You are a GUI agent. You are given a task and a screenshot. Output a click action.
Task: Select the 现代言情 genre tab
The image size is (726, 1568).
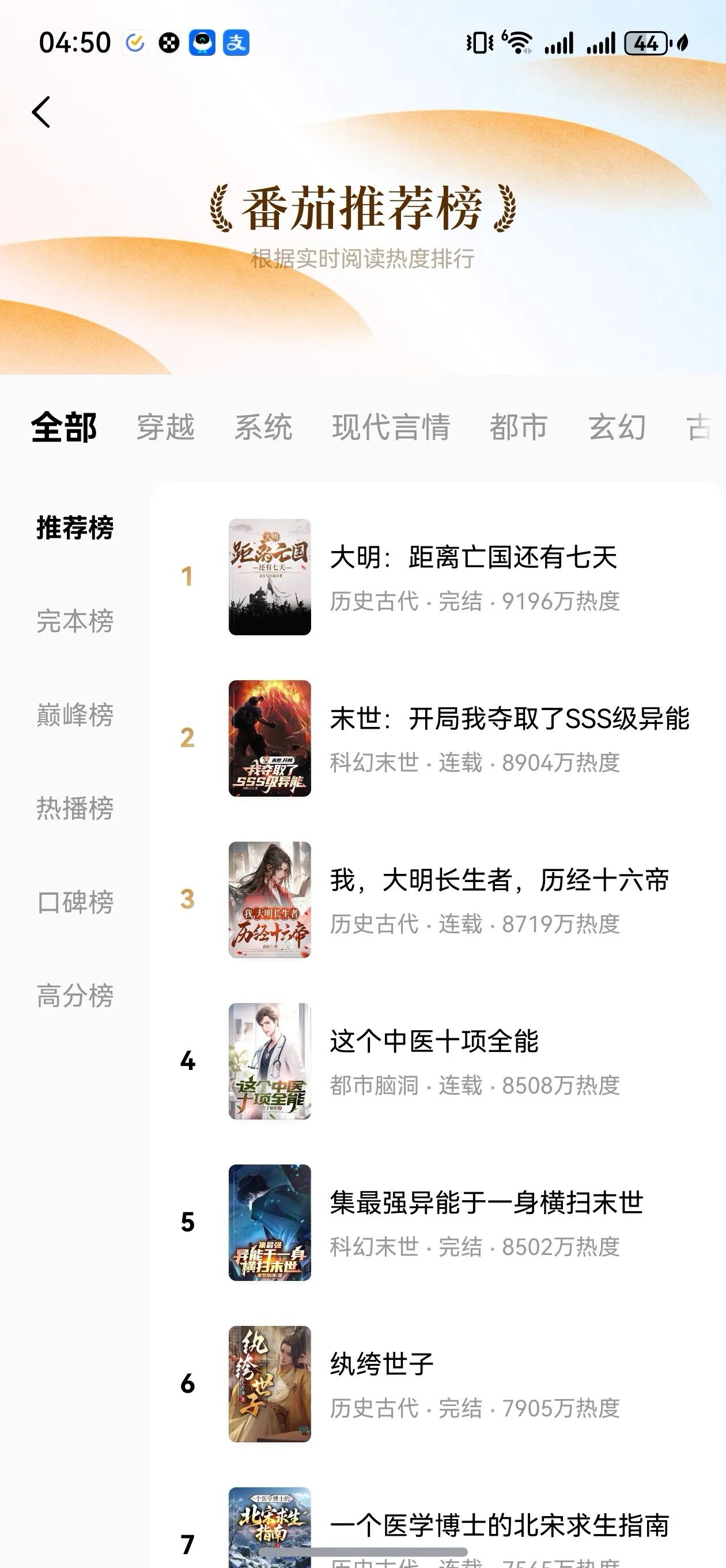pyautogui.click(x=391, y=427)
